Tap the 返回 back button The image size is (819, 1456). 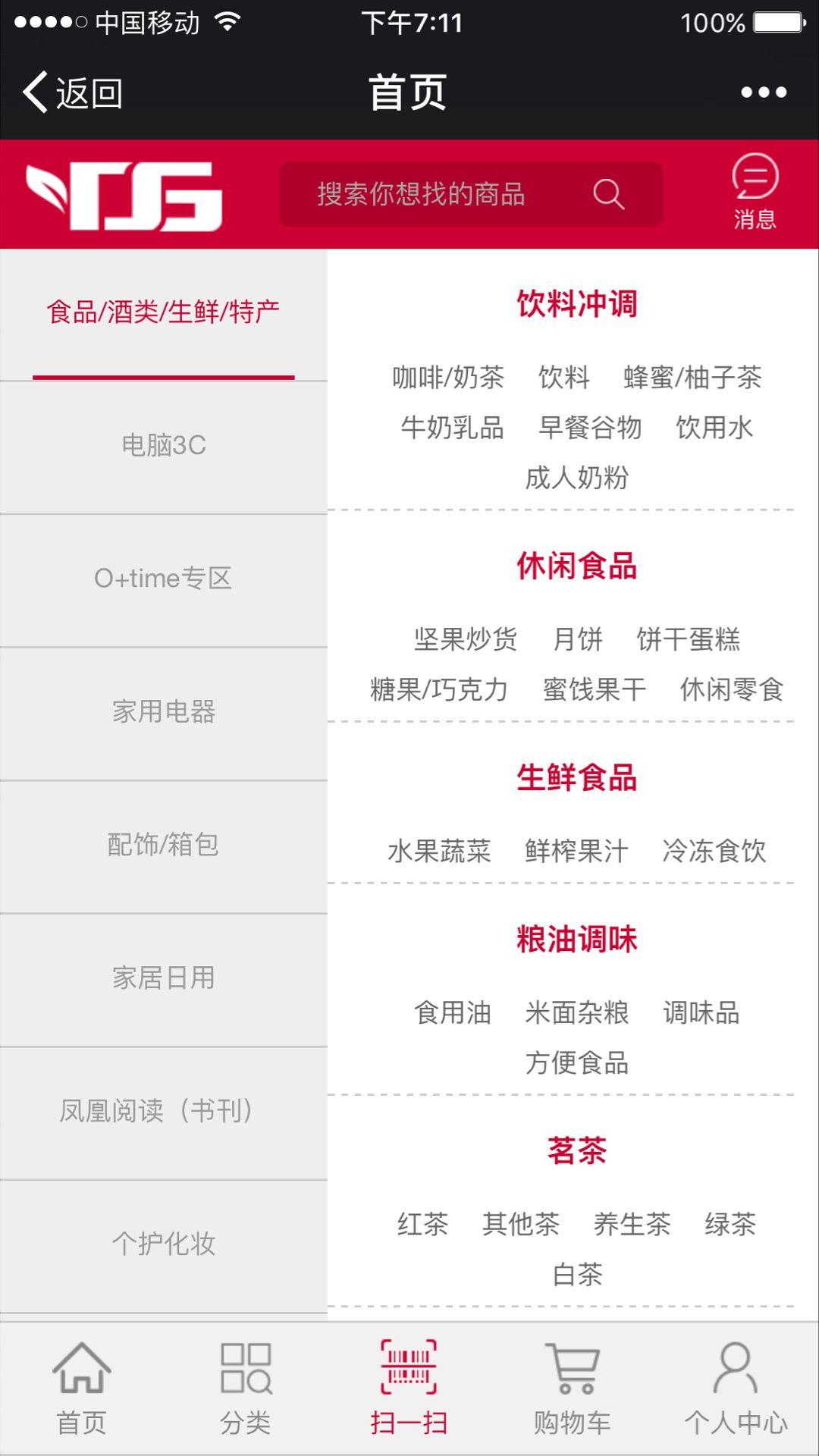point(74,93)
